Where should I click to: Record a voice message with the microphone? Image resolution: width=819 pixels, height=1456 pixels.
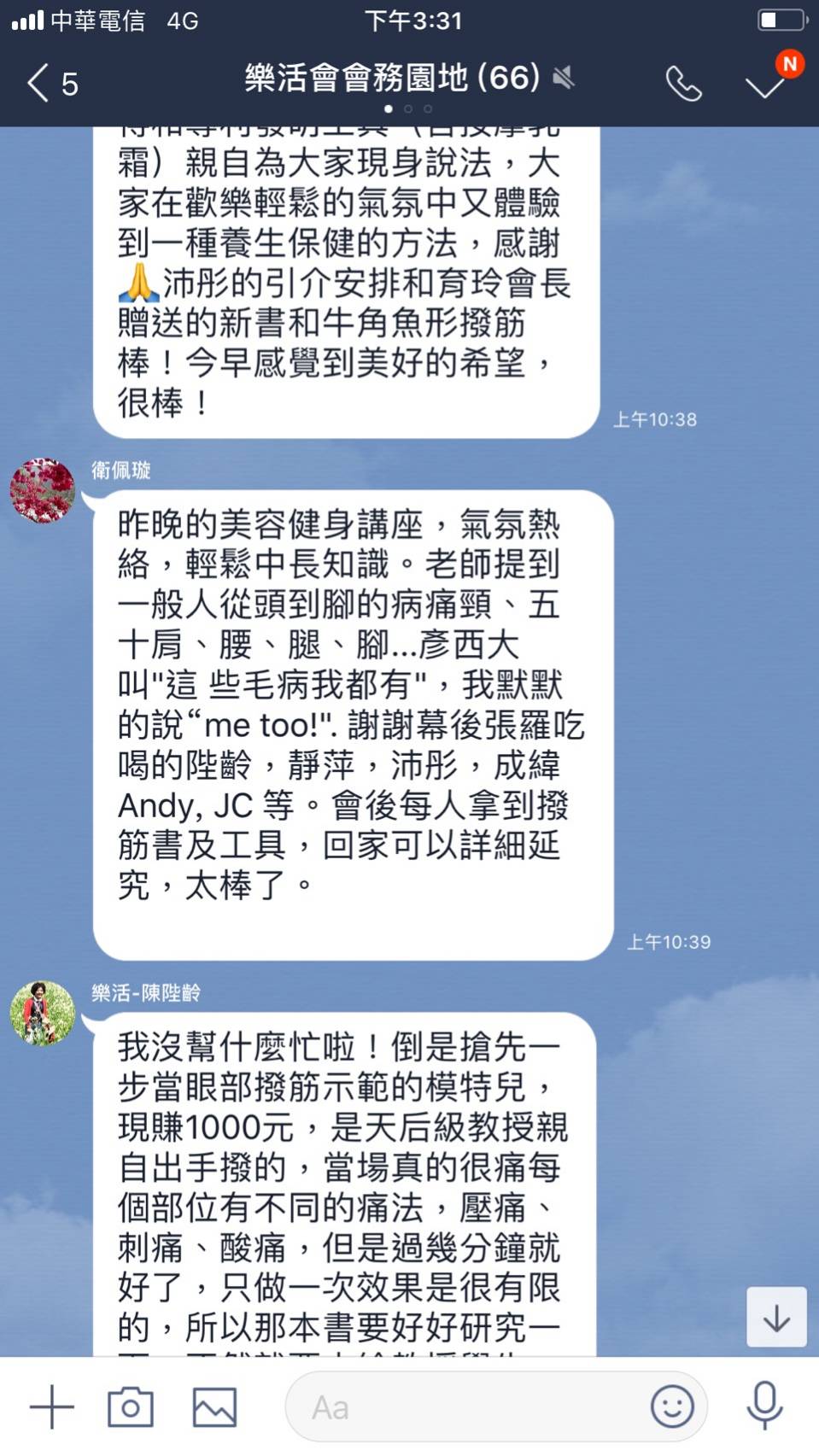coord(764,1405)
